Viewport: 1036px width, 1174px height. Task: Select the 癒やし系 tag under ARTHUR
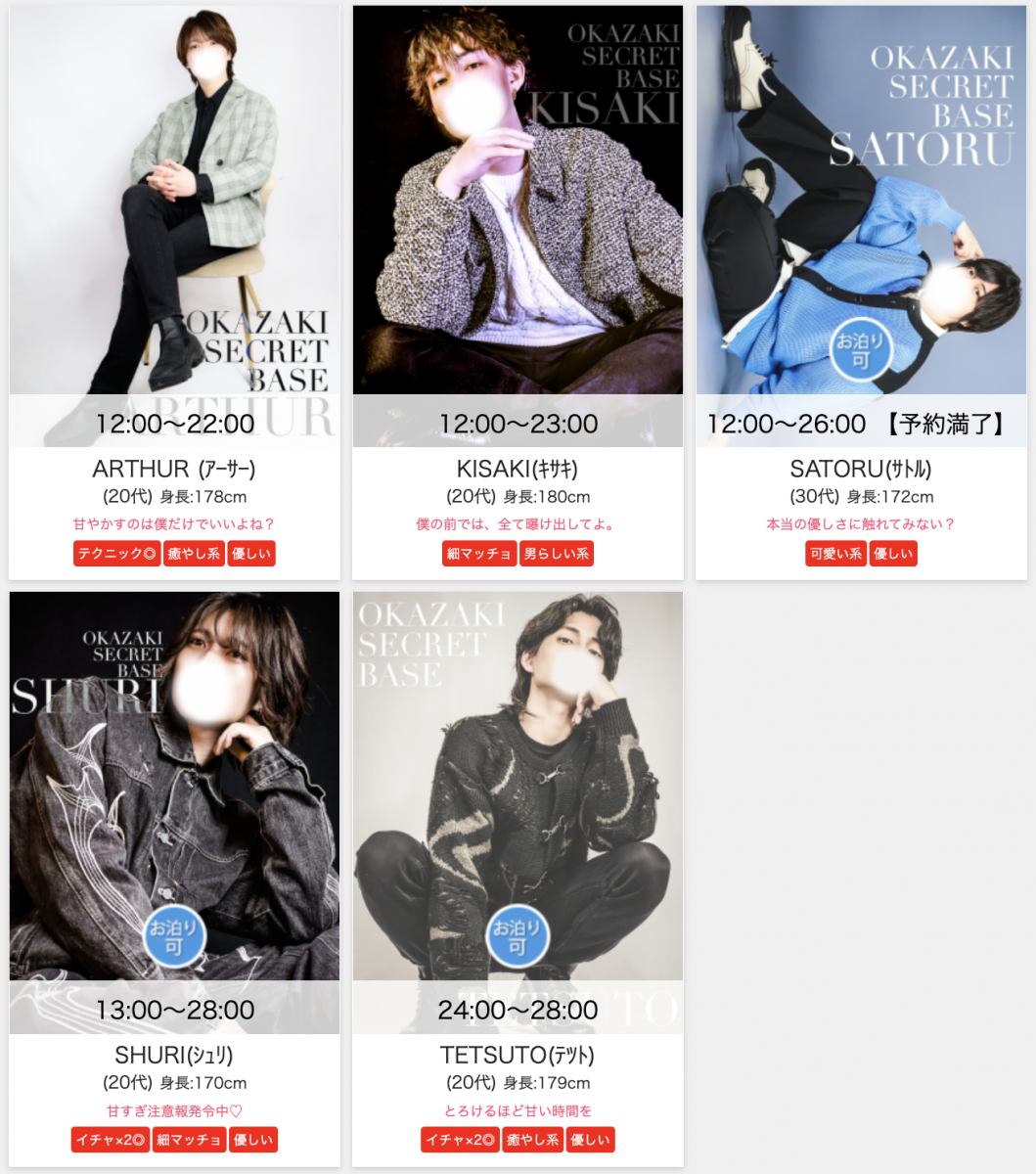tap(194, 554)
